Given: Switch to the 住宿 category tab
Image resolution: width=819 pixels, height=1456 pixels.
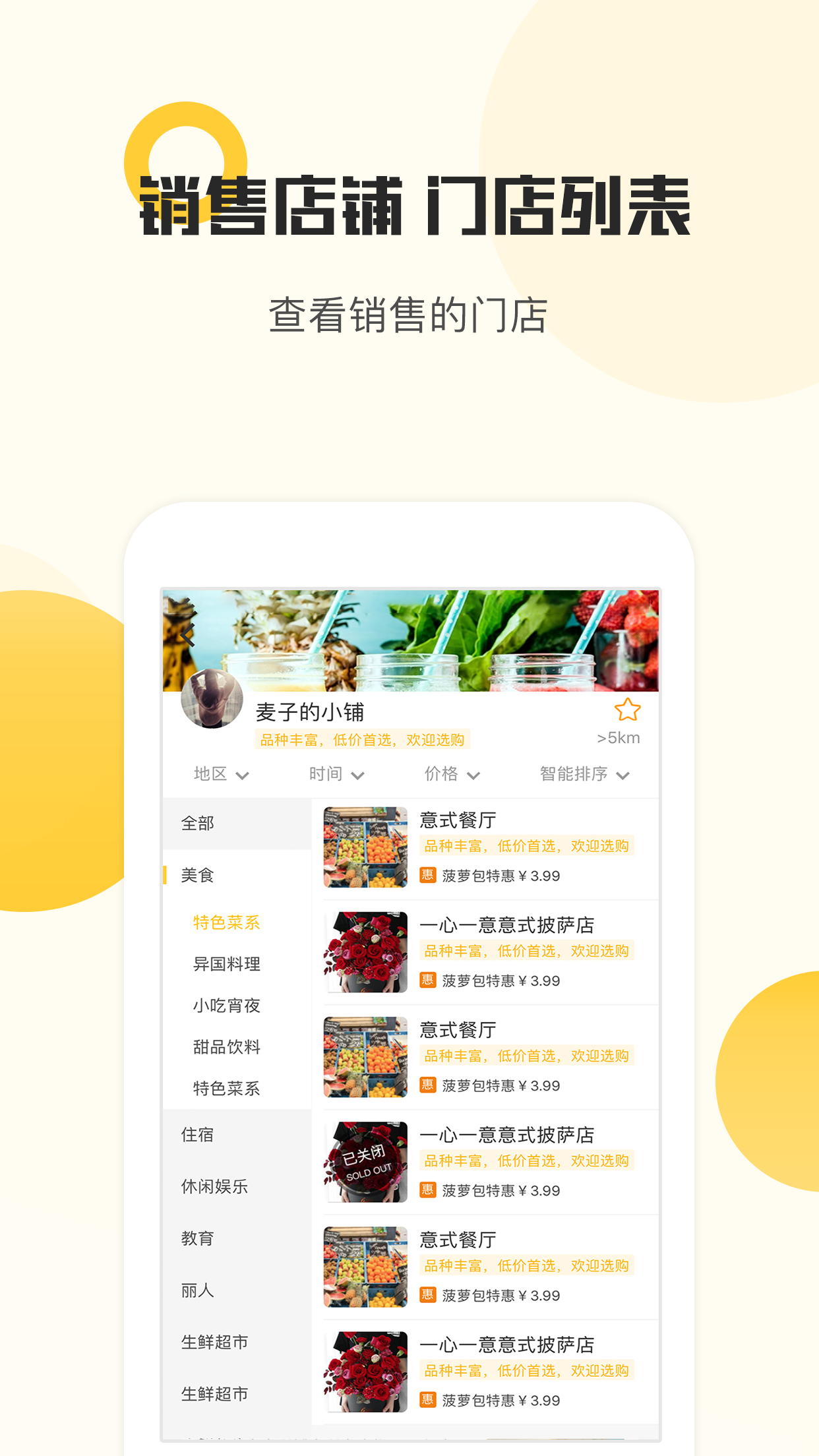Looking at the screenshot, I should pyautogui.click(x=198, y=1136).
